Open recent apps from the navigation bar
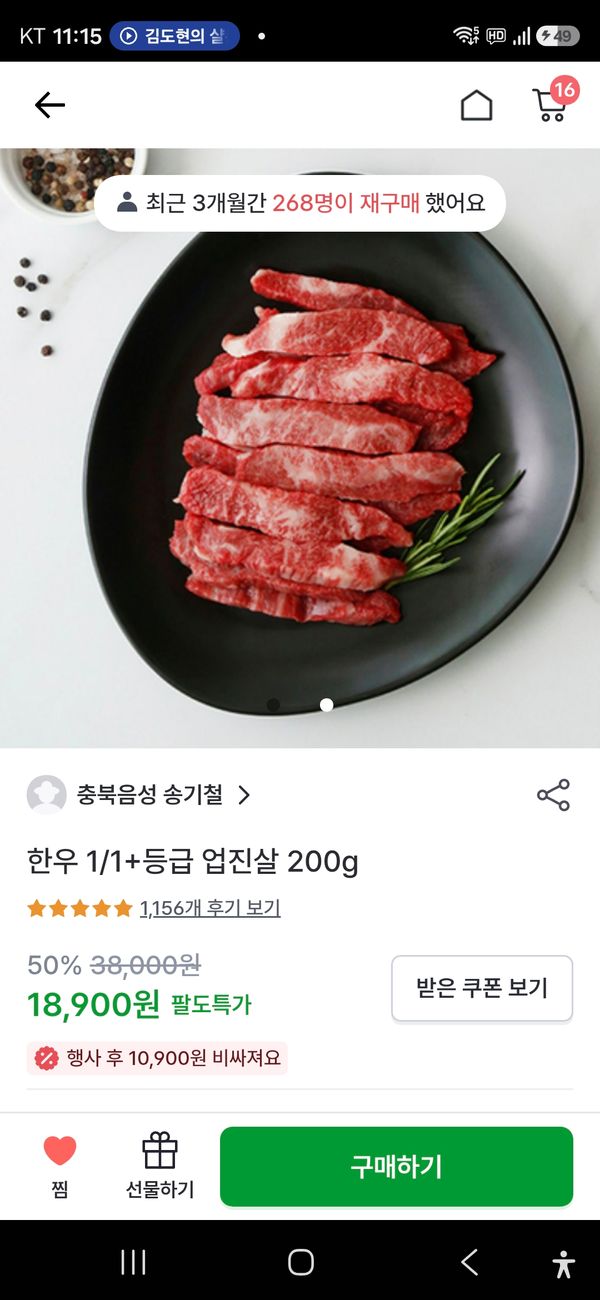The width and height of the screenshot is (600, 1300). (133, 1262)
